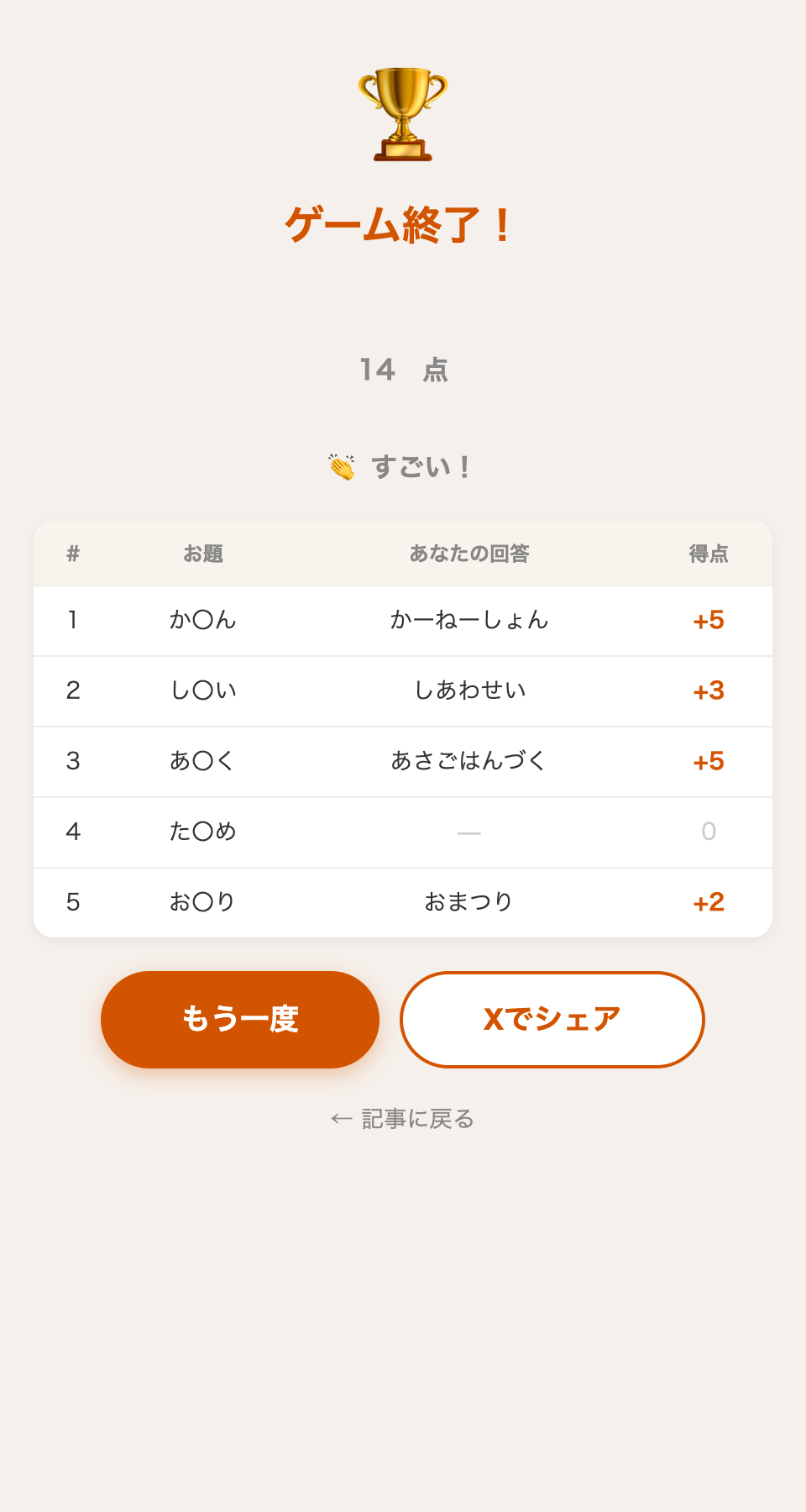The height and width of the screenshot is (1512, 806).
Task: Click the すごい！ praise message
Action: point(420,467)
